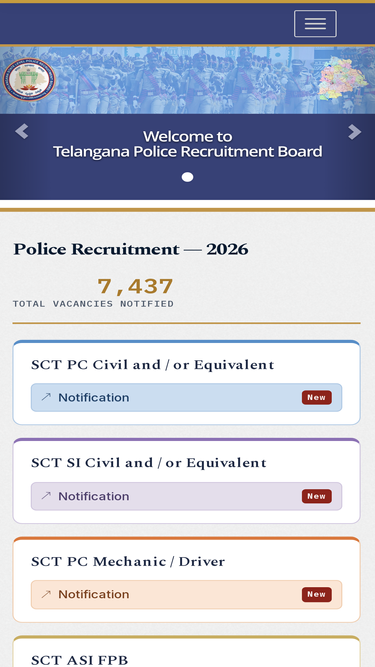
Task: Open Notification for SCT SI Civil
Action: tap(186, 496)
